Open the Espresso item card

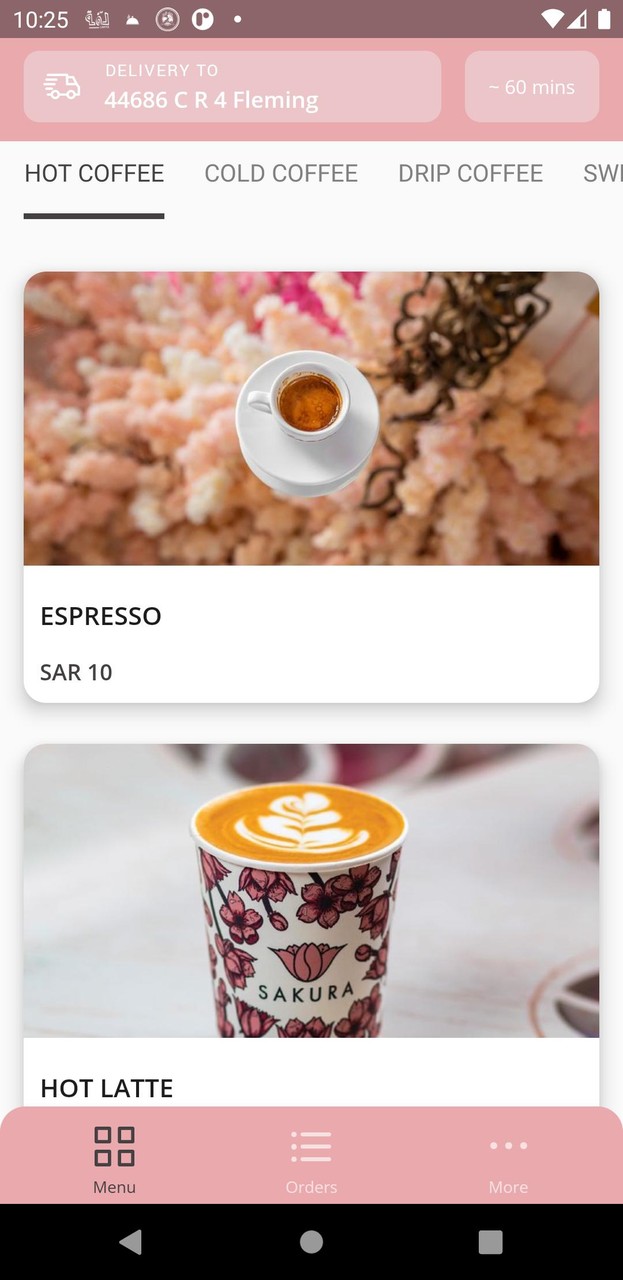point(311,487)
